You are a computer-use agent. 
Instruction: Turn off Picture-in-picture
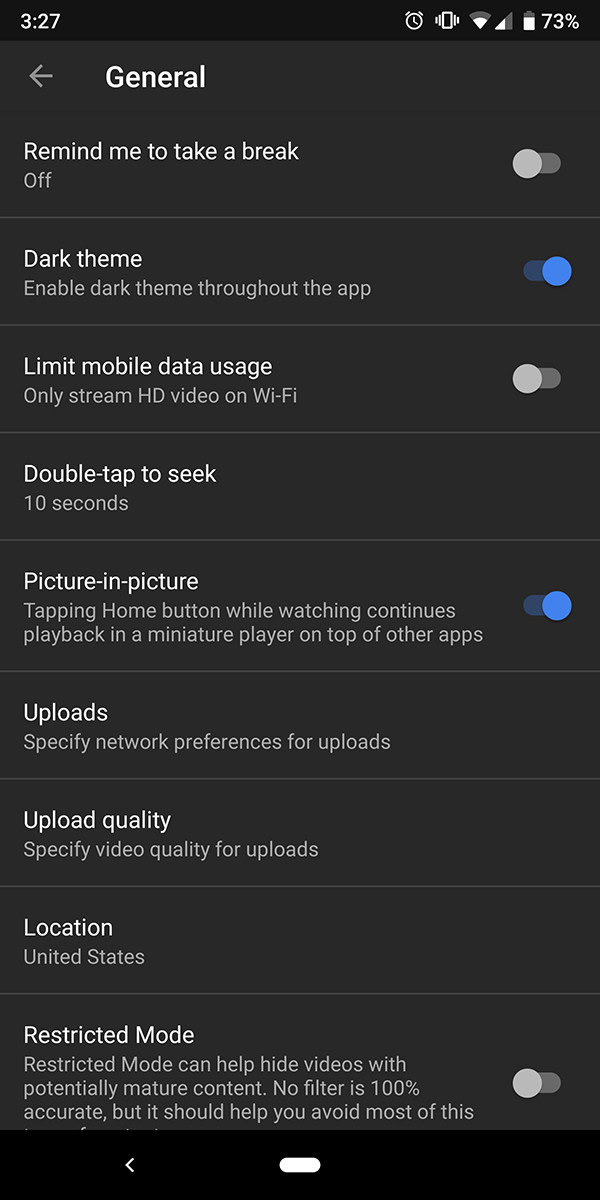(547, 605)
